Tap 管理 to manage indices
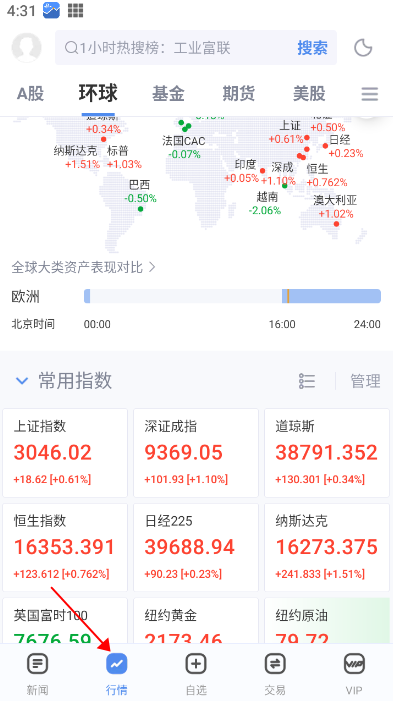The image size is (393, 701). pyautogui.click(x=365, y=381)
